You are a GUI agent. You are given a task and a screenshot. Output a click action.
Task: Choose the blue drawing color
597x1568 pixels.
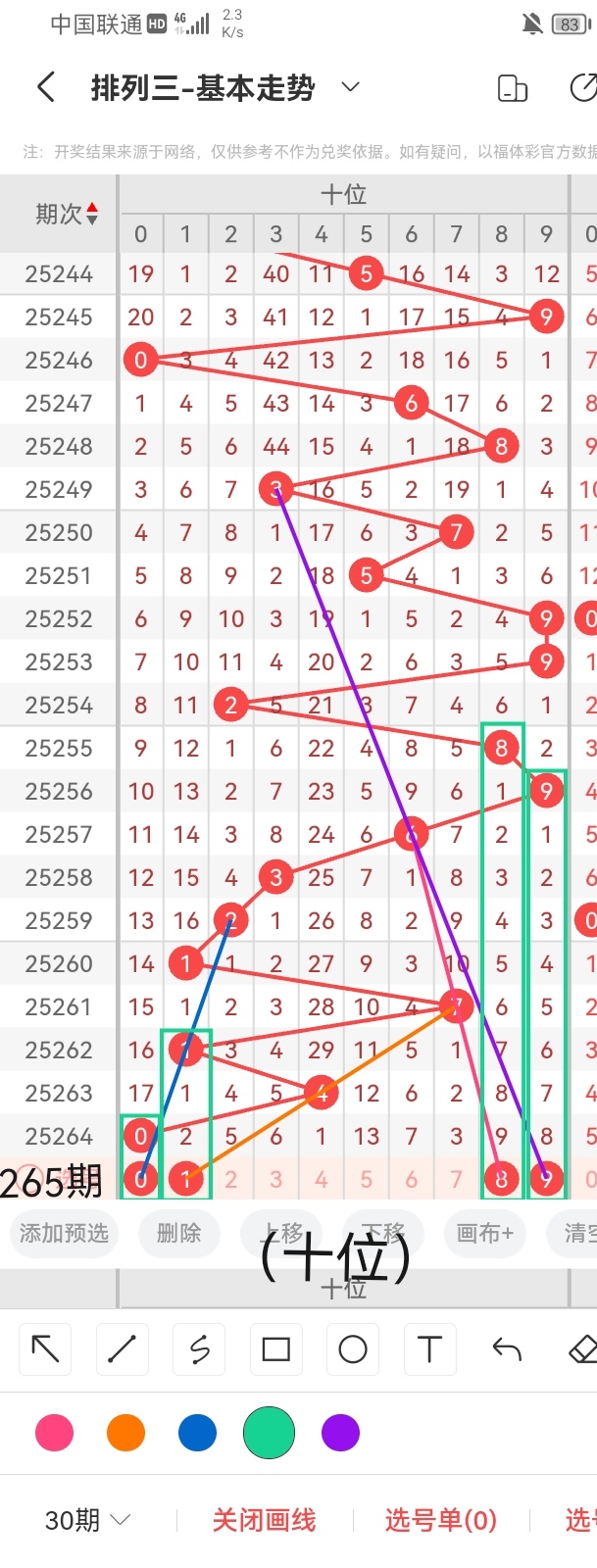click(197, 1433)
